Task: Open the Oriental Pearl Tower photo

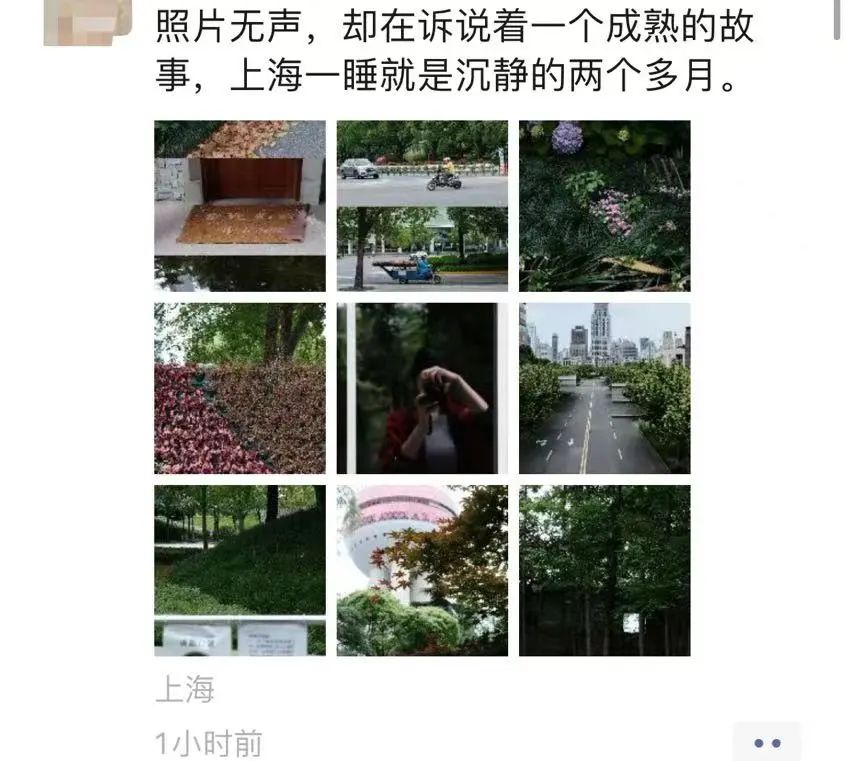Action: pyautogui.click(x=422, y=570)
